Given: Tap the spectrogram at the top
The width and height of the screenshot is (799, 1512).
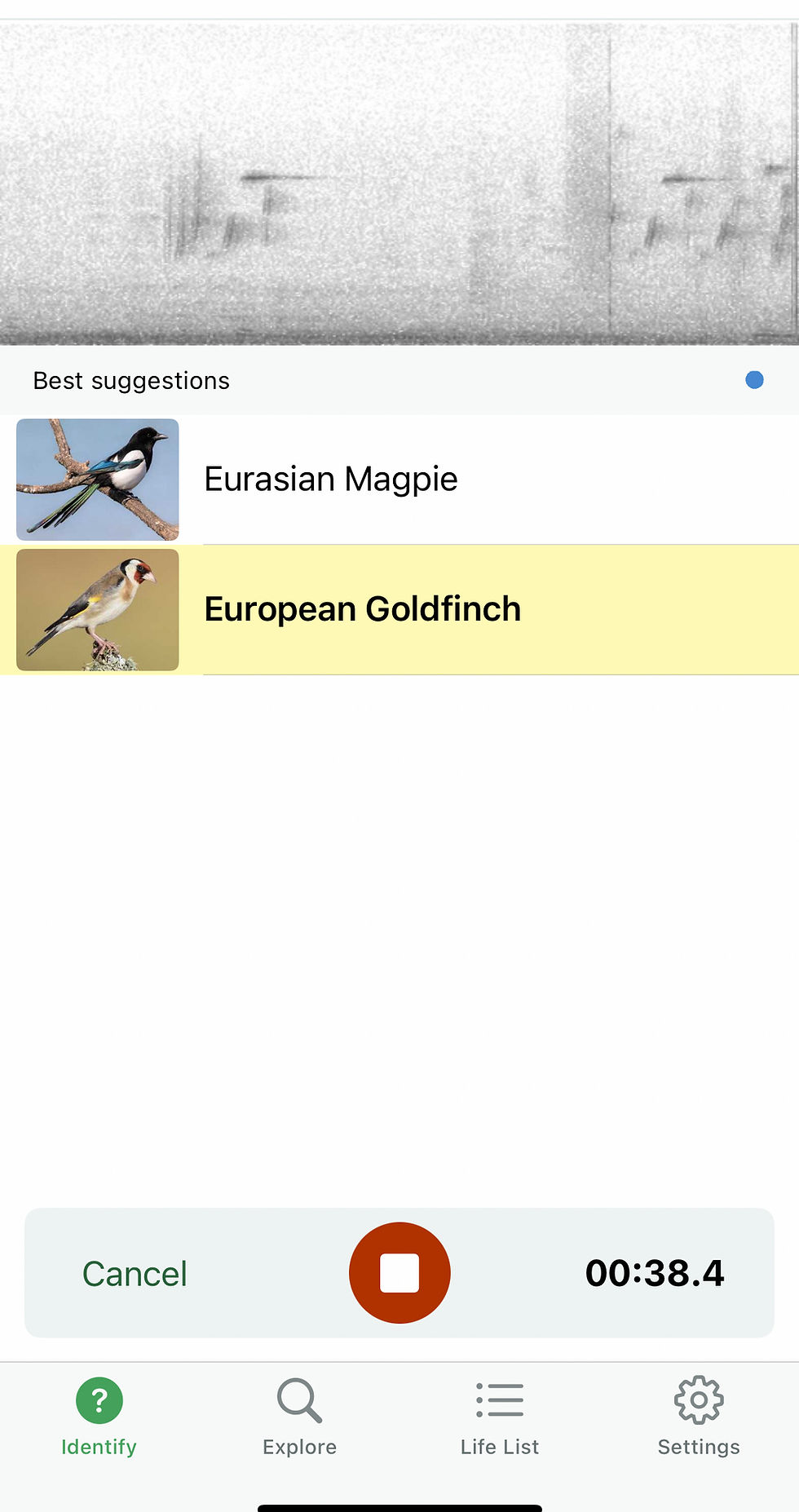Looking at the screenshot, I should [399, 175].
